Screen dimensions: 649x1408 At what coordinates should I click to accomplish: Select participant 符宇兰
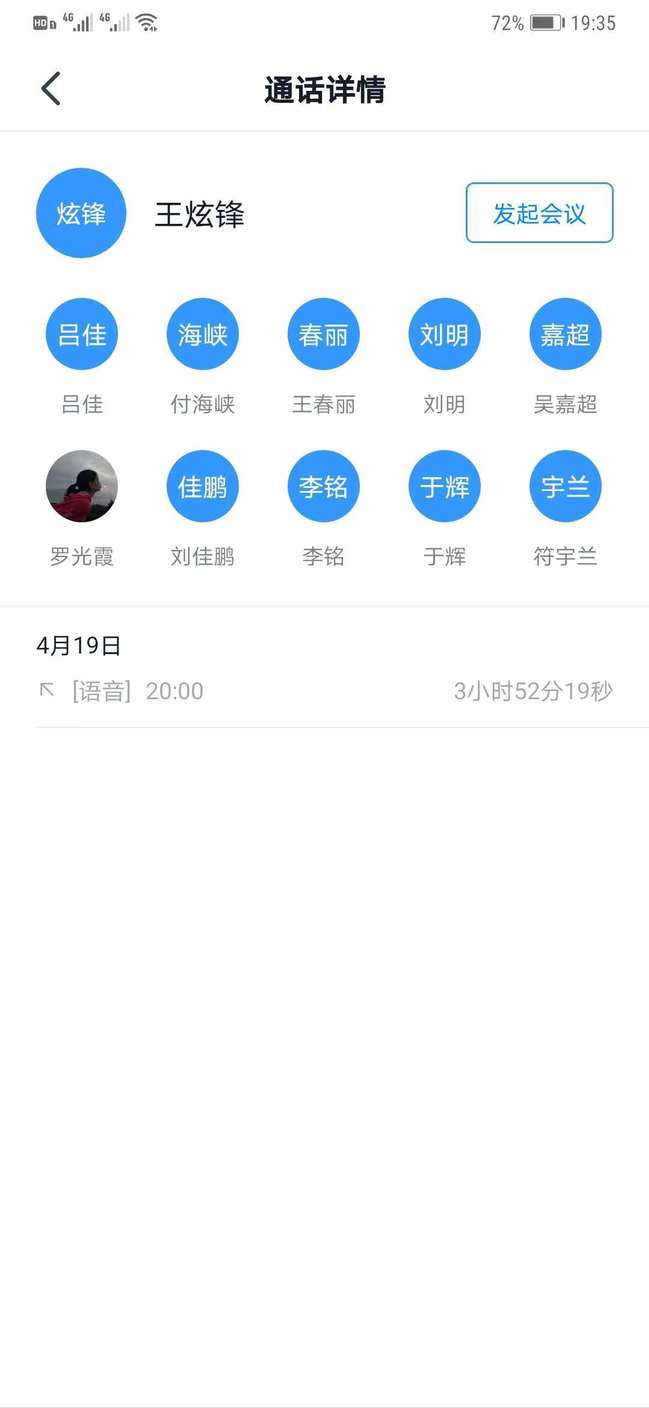point(565,486)
